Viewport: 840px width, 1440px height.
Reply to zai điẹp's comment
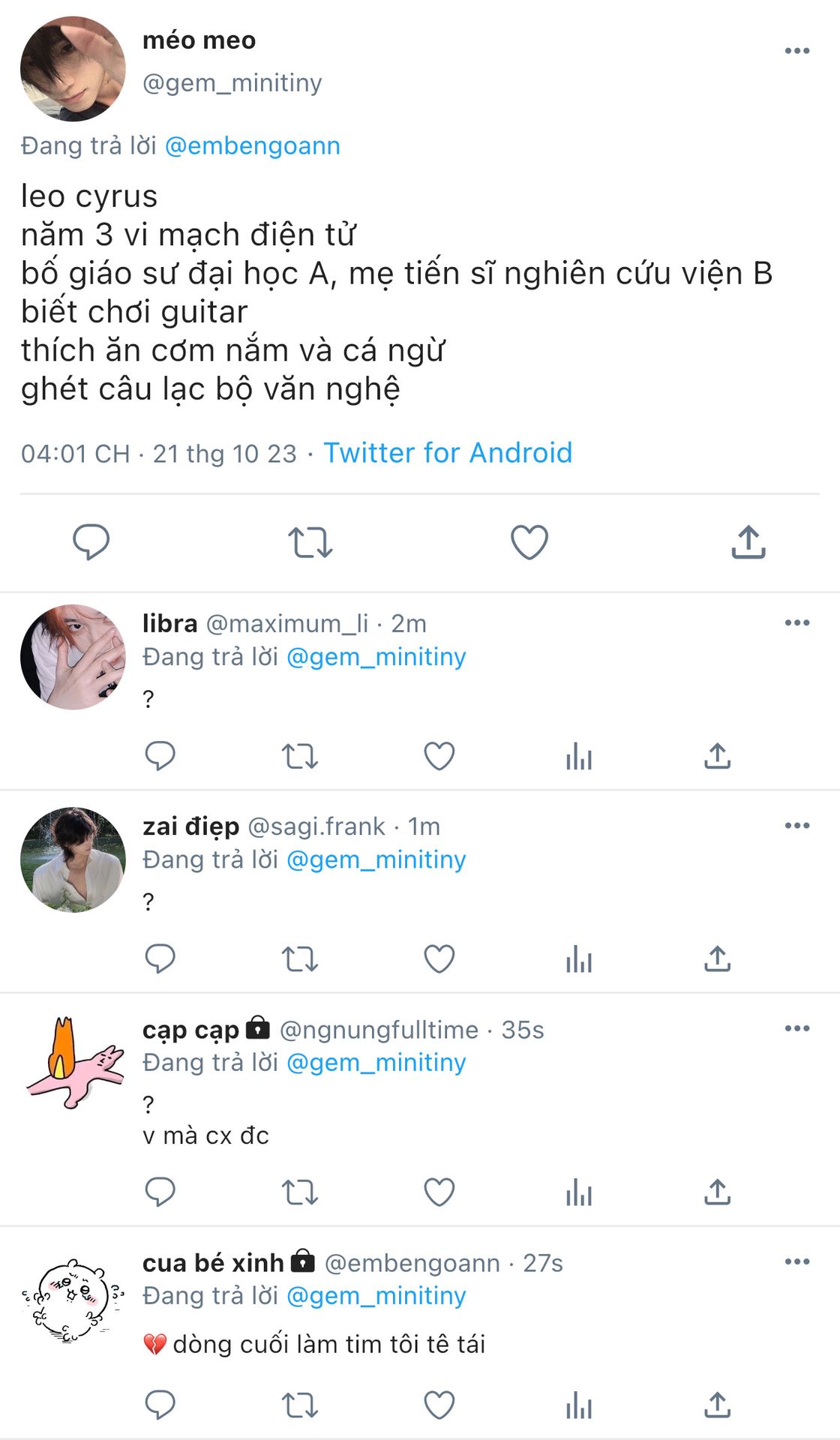tap(160, 958)
